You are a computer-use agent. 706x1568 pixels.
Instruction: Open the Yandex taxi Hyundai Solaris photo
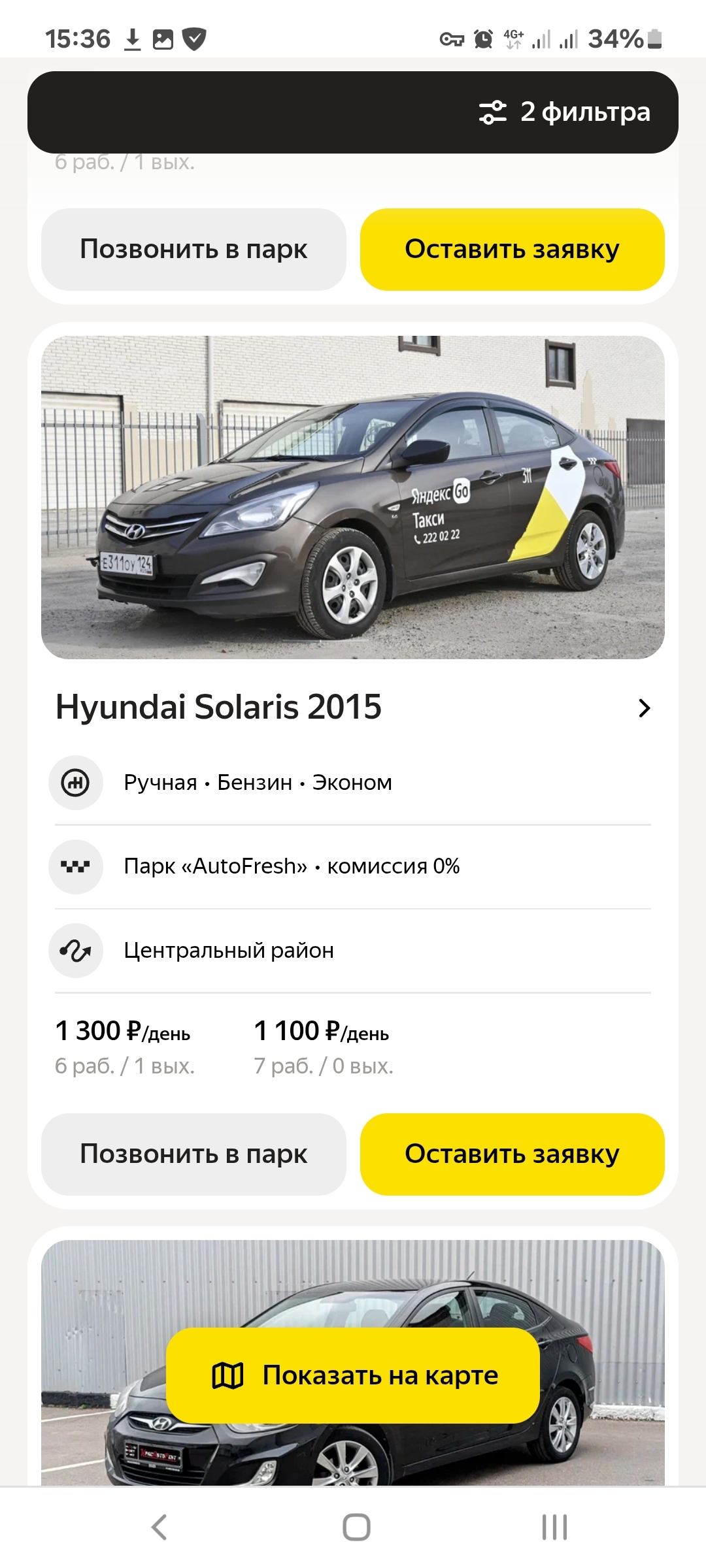pyautogui.click(x=353, y=497)
